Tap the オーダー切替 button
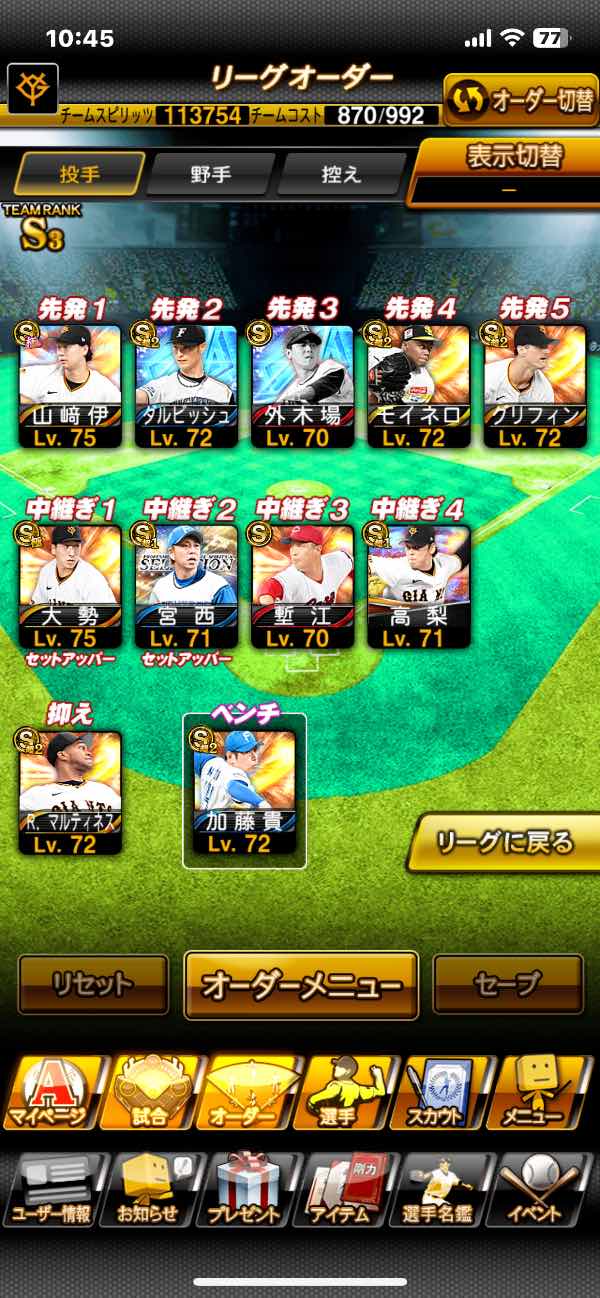 [520, 100]
